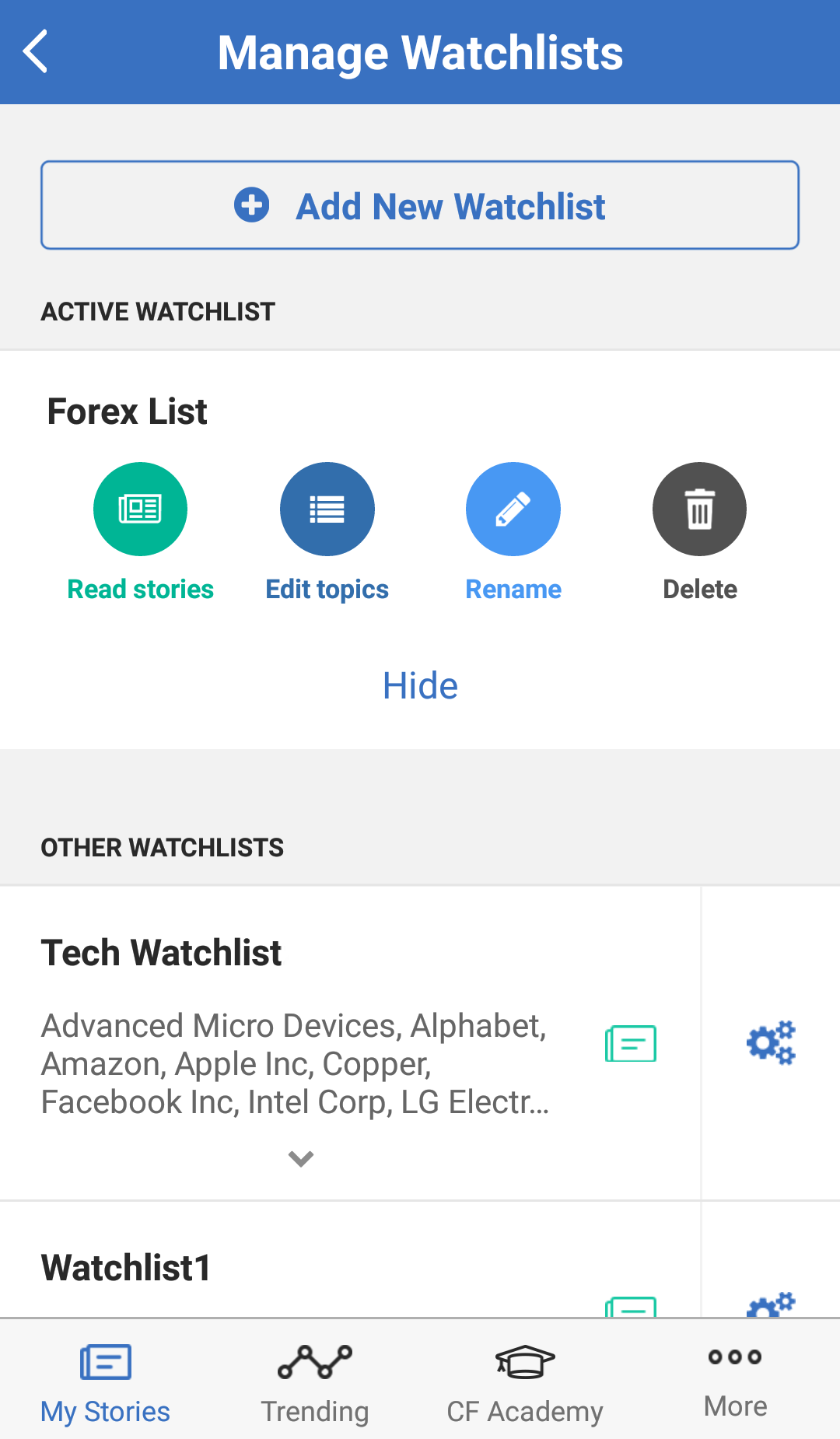Viewport: 840px width, 1439px height.
Task: Switch to the Trending tab
Action: (x=315, y=1381)
